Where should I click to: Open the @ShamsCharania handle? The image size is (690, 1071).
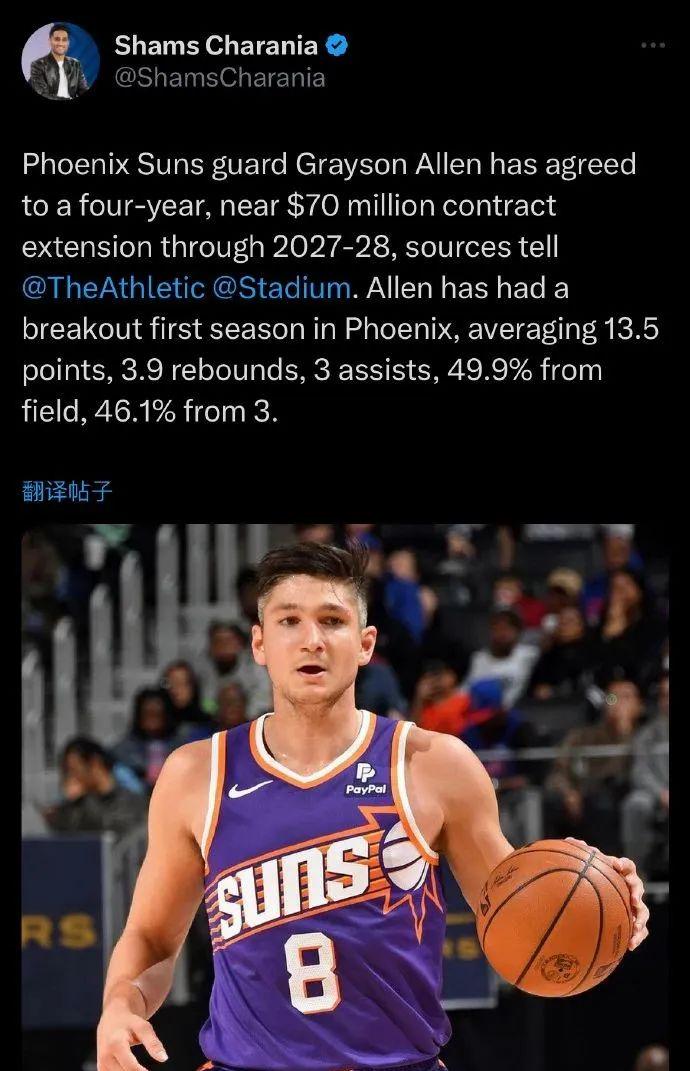pos(220,78)
